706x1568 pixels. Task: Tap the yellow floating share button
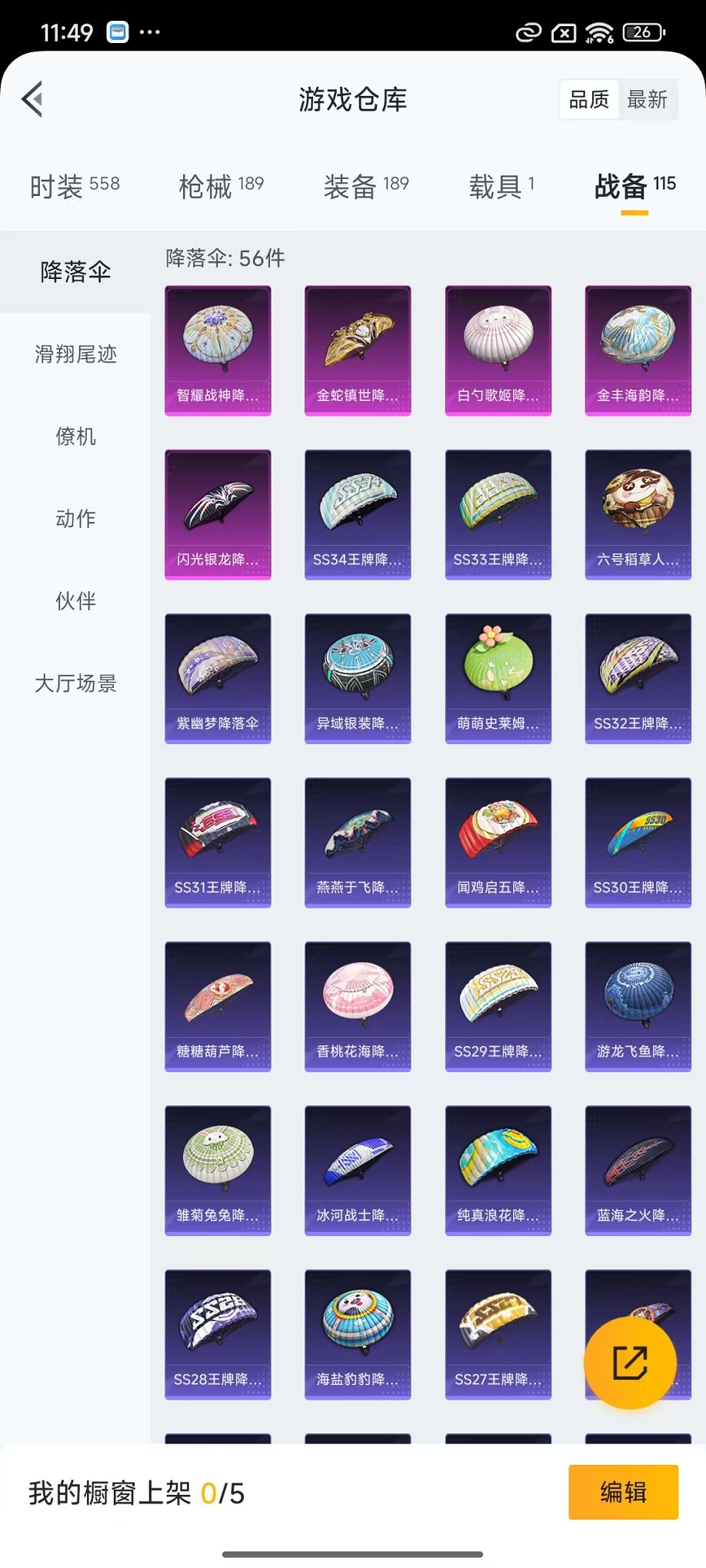point(630,1363)
